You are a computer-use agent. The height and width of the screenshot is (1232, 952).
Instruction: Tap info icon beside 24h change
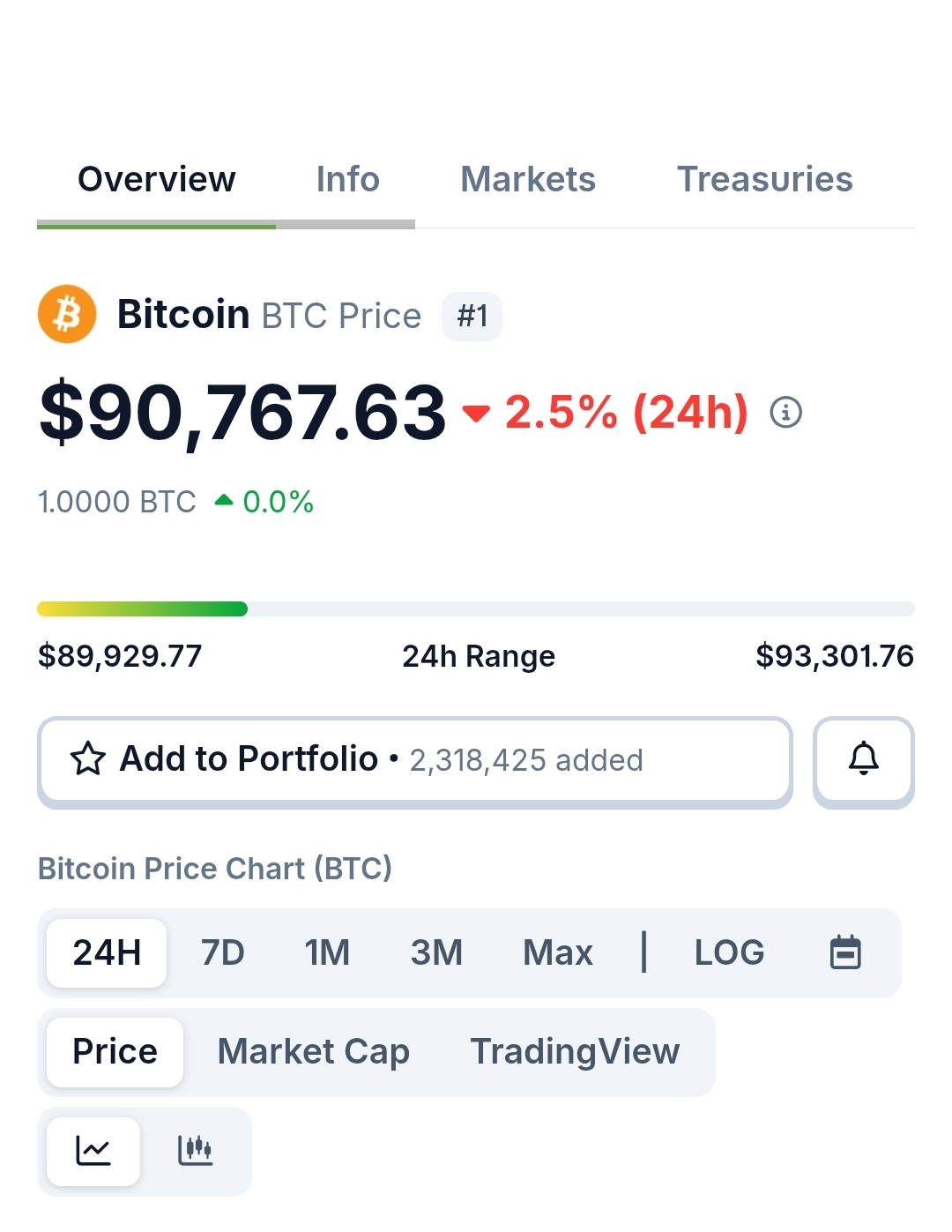pos(785,412)
